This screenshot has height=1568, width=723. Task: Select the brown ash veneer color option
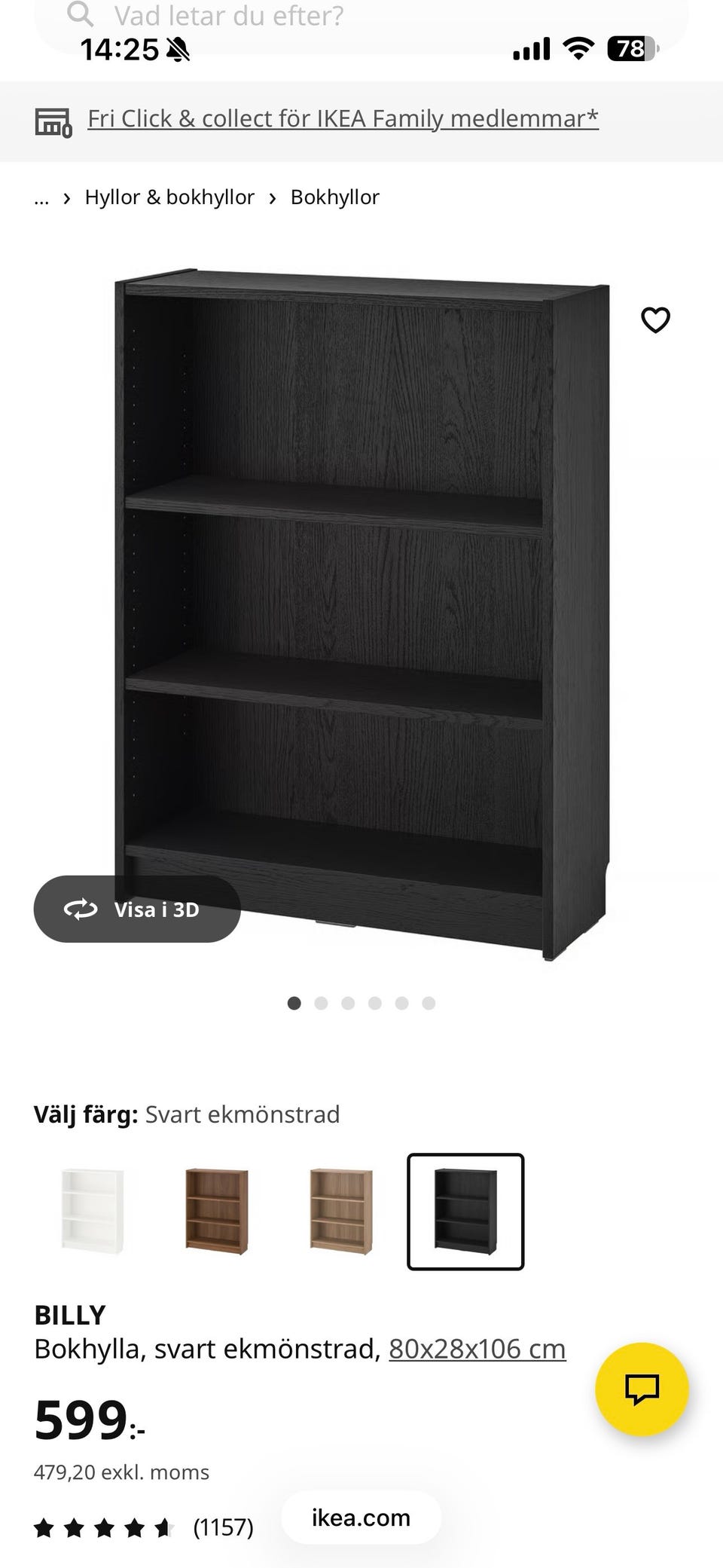[x=217, y=1209]
